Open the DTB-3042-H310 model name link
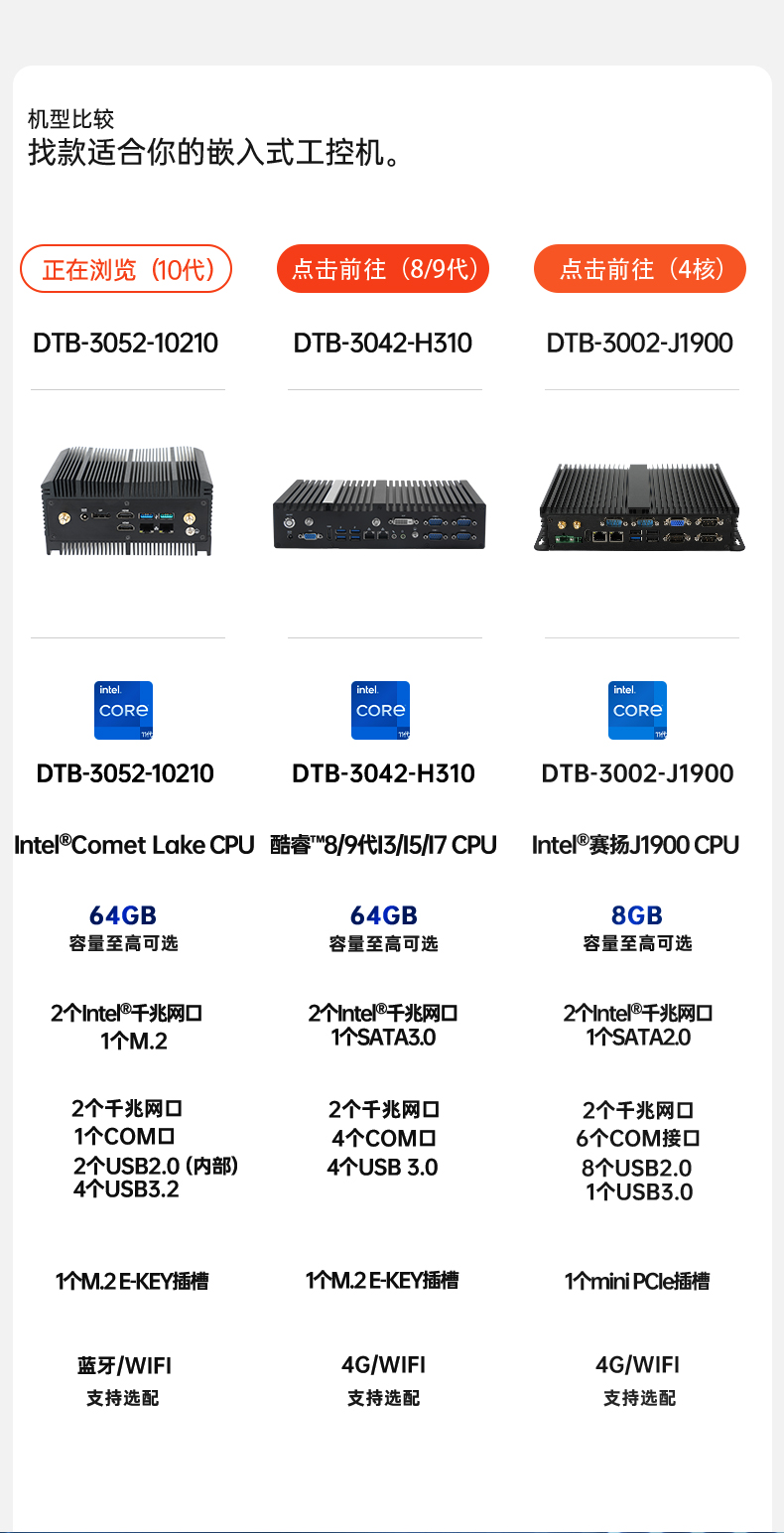The width and height of the screenshot is (784, 1533). tap(382, 343)
